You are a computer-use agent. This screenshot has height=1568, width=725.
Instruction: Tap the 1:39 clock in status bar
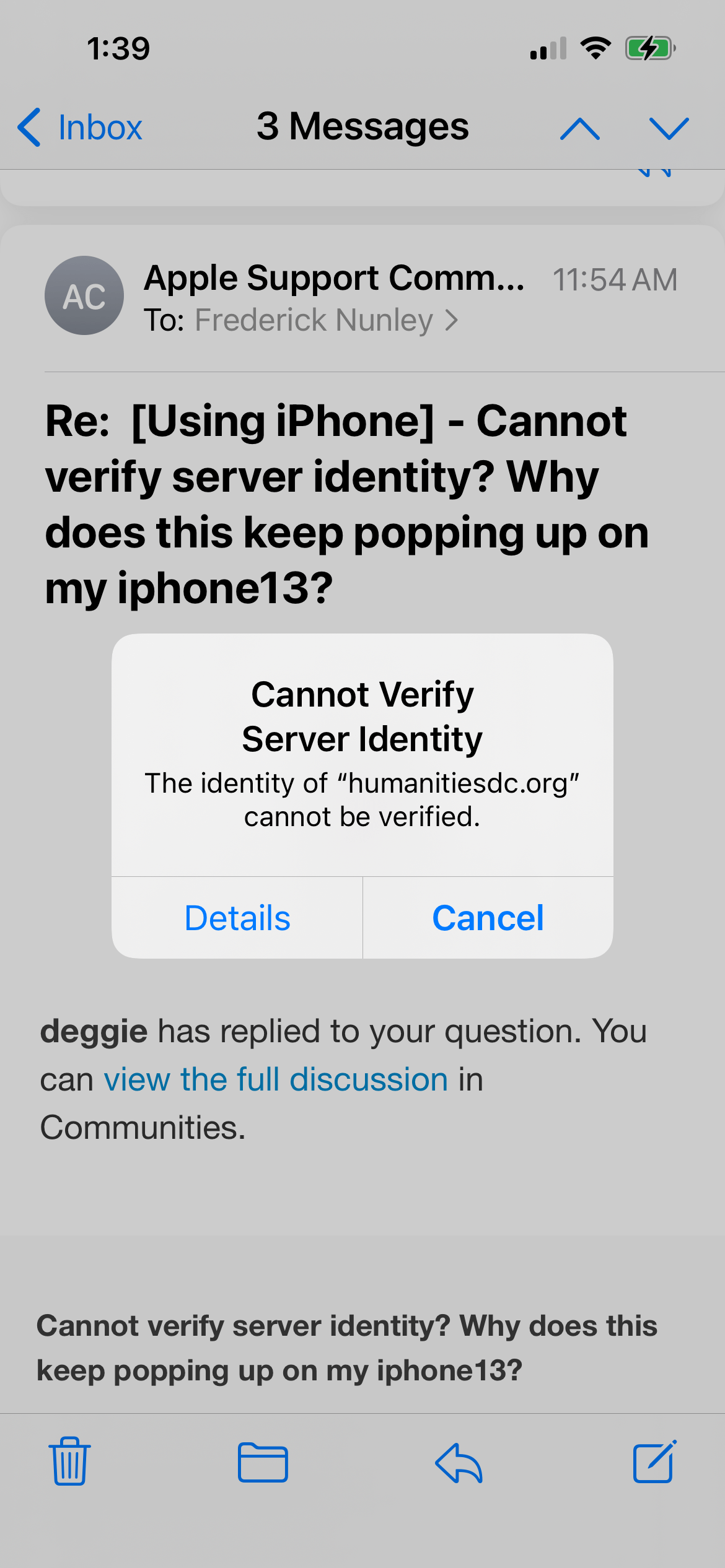click(x=118, y=48)
